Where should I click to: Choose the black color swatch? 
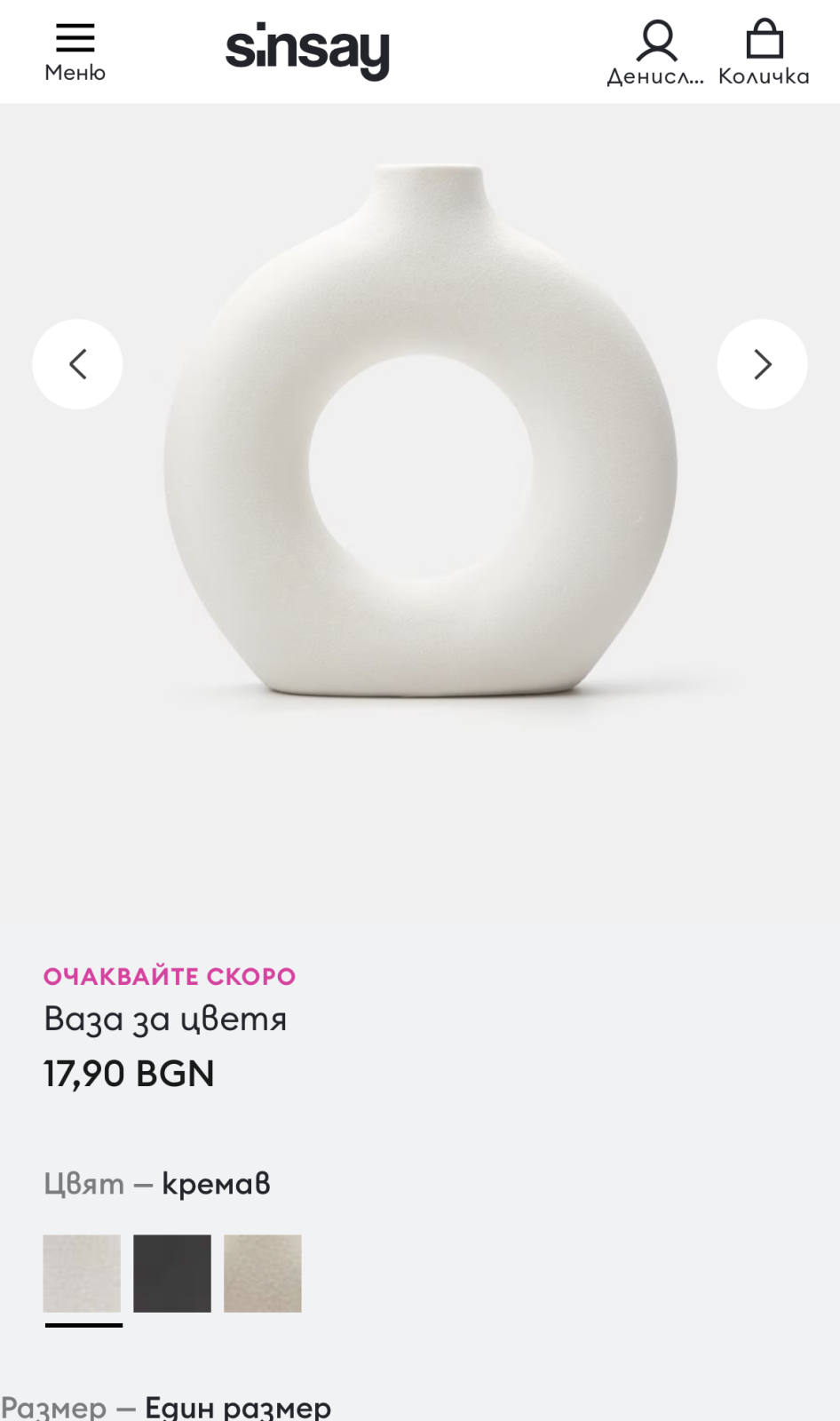172,1273
